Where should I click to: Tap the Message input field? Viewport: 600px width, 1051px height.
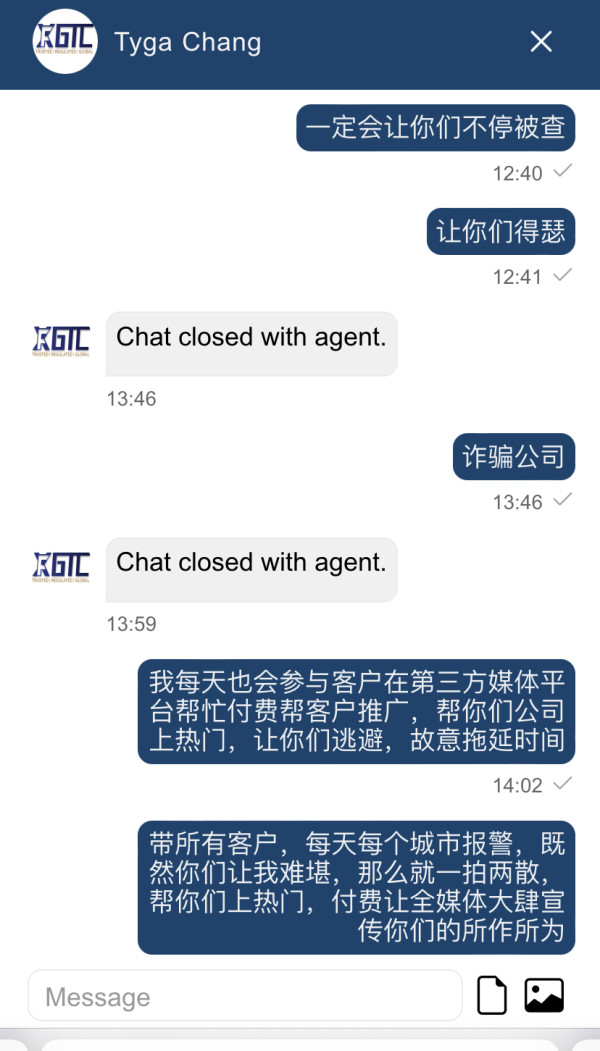(245, 995)
